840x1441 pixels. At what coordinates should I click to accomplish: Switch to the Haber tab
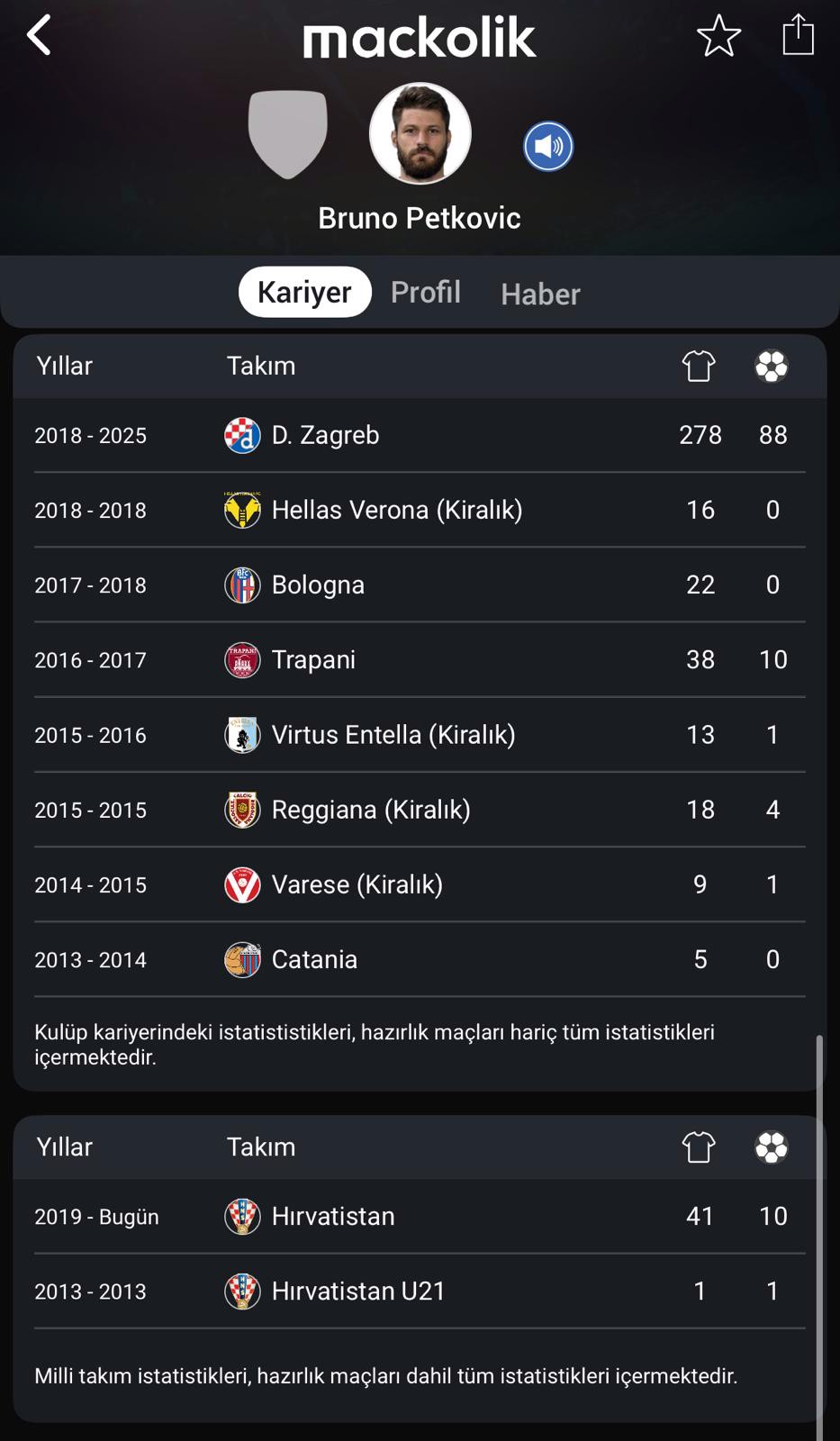click(x=540, y=295)
